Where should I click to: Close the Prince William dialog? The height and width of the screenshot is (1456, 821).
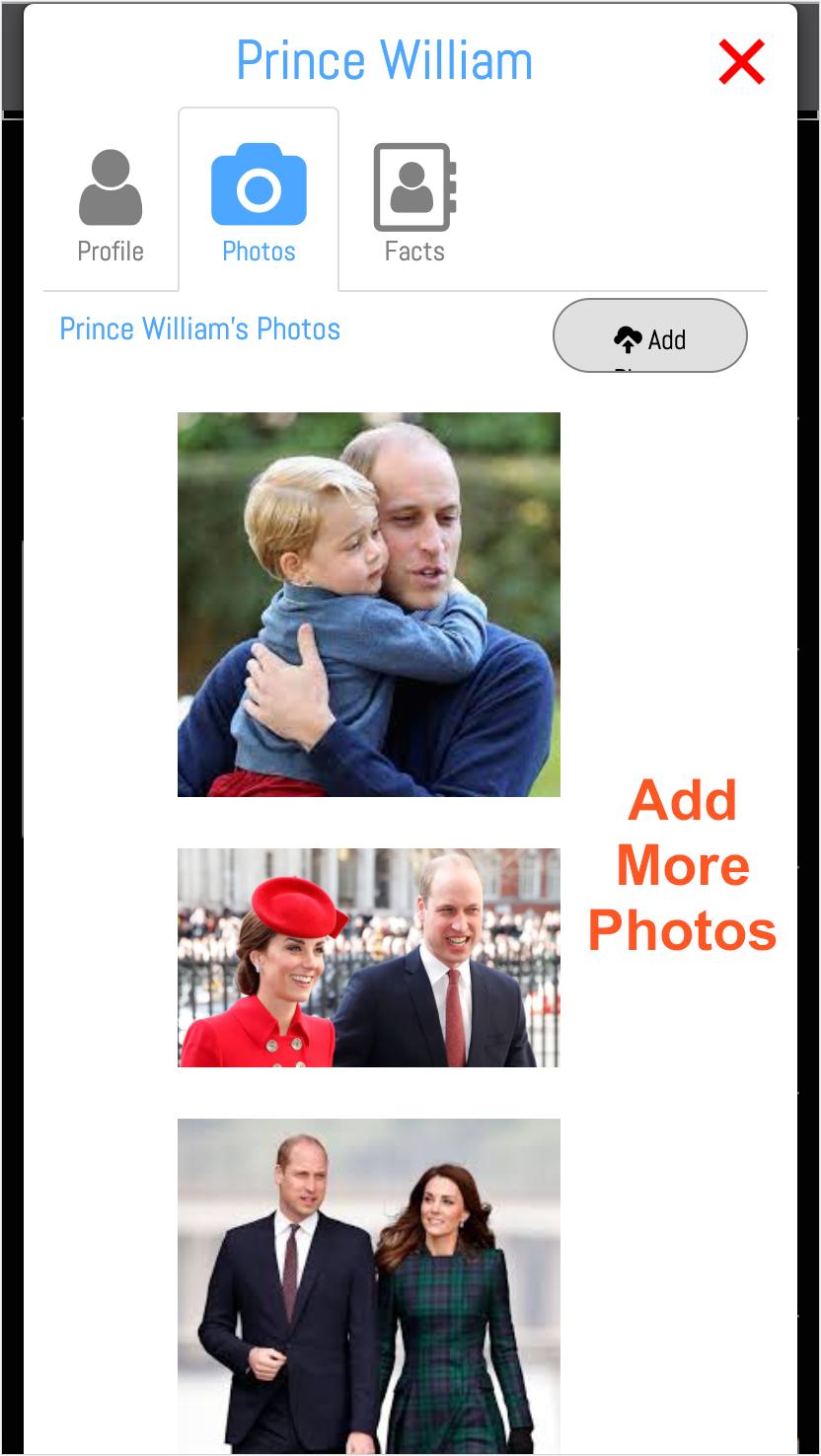pyautogui.click(x=741, y=63)
